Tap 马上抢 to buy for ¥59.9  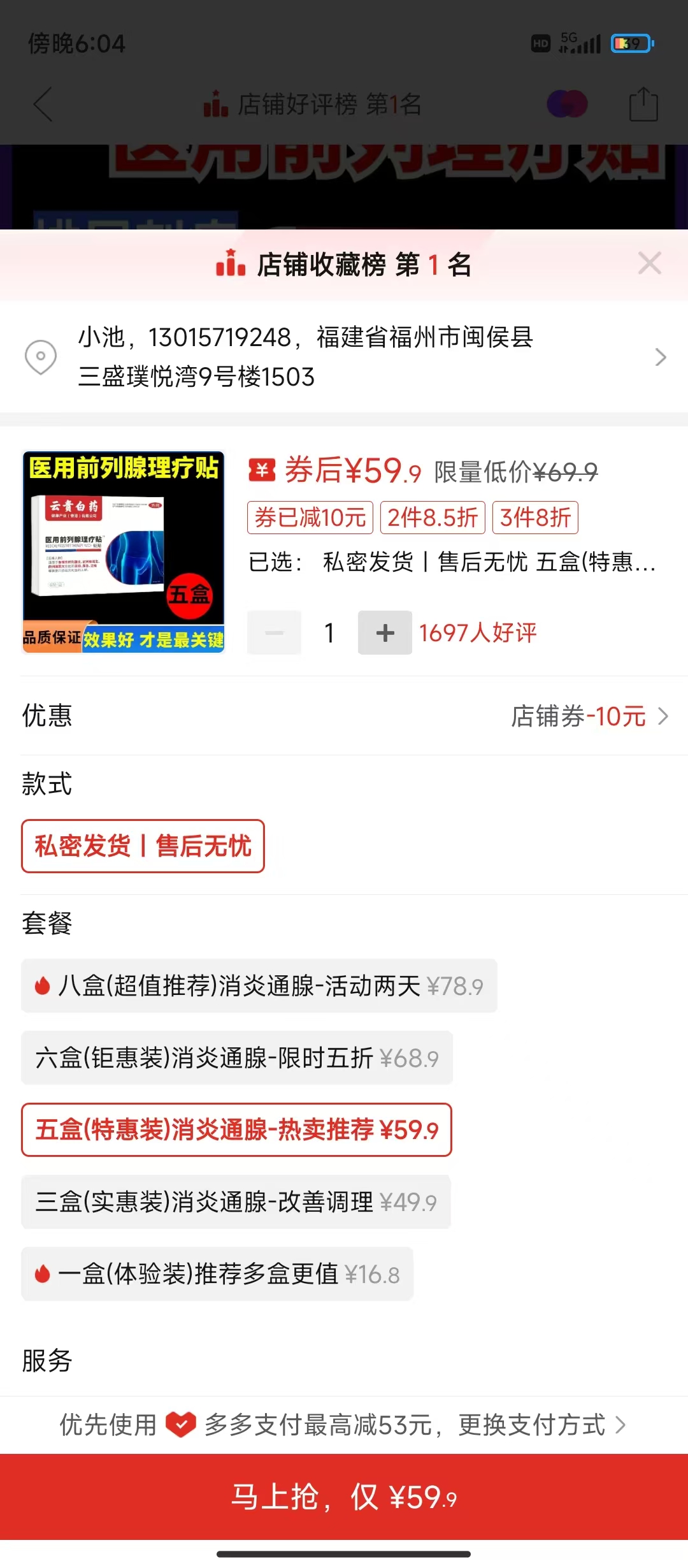pos(344,1497)
